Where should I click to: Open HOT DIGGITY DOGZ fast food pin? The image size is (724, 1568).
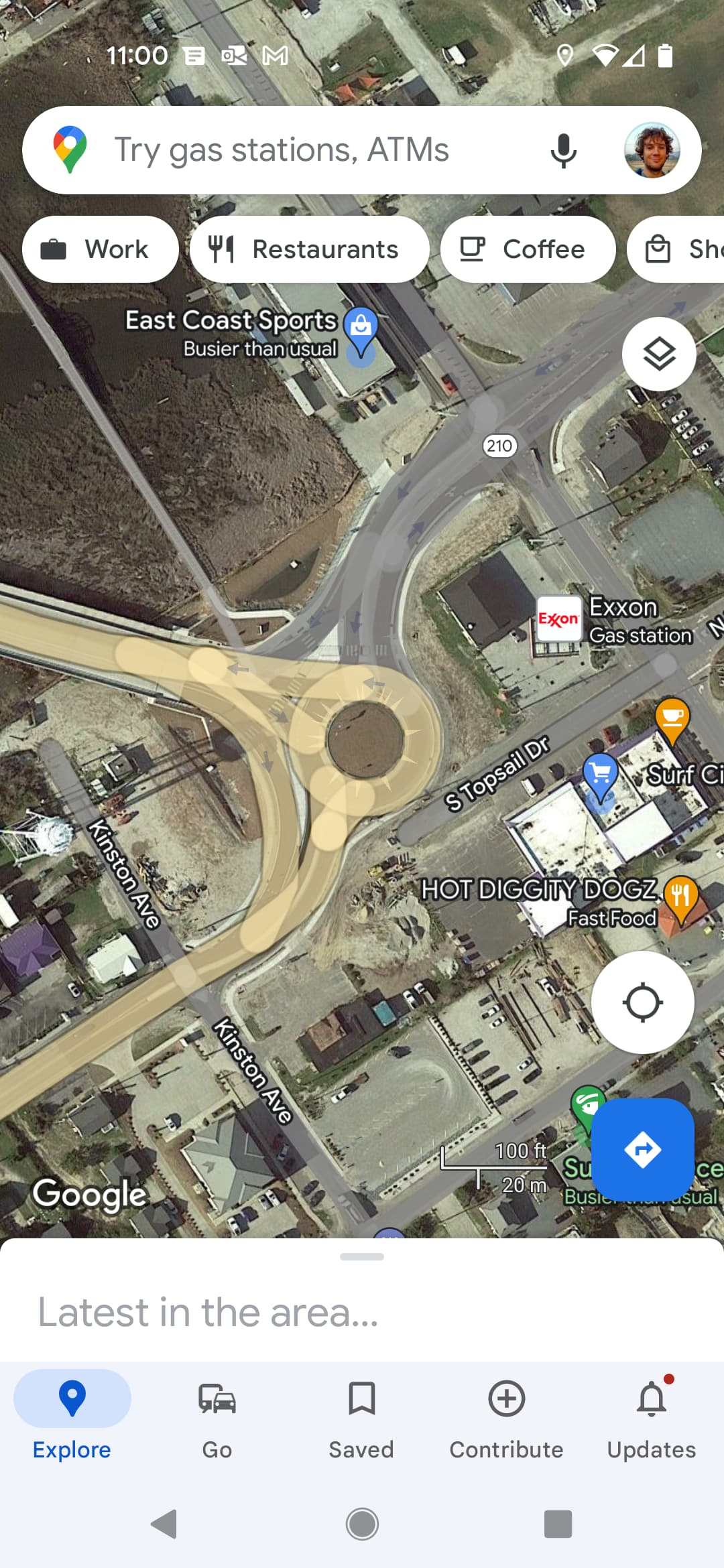click(680, 898)
